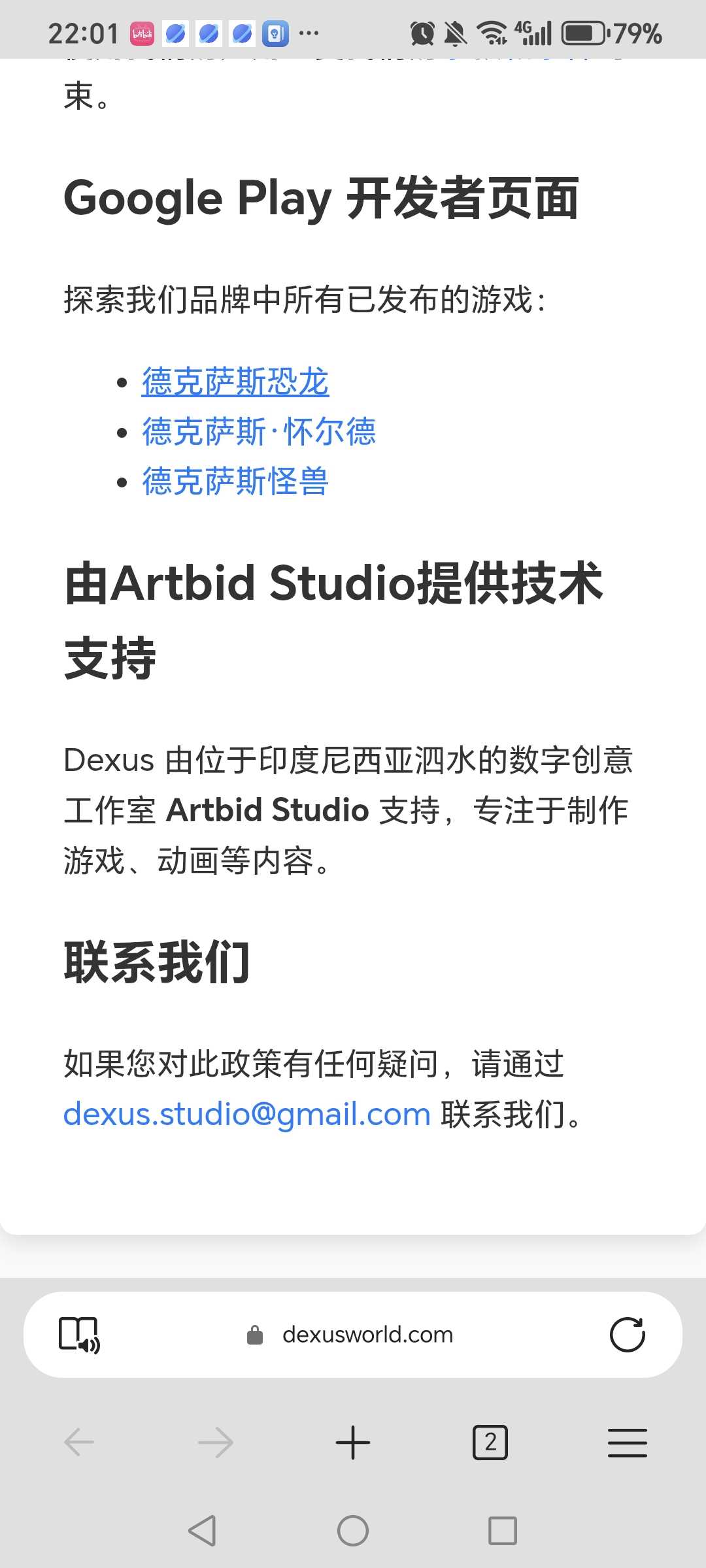The height and width of the screenshot is (1568, 706).
Task: Reload the current page
Action: [x=627, y=1335]
